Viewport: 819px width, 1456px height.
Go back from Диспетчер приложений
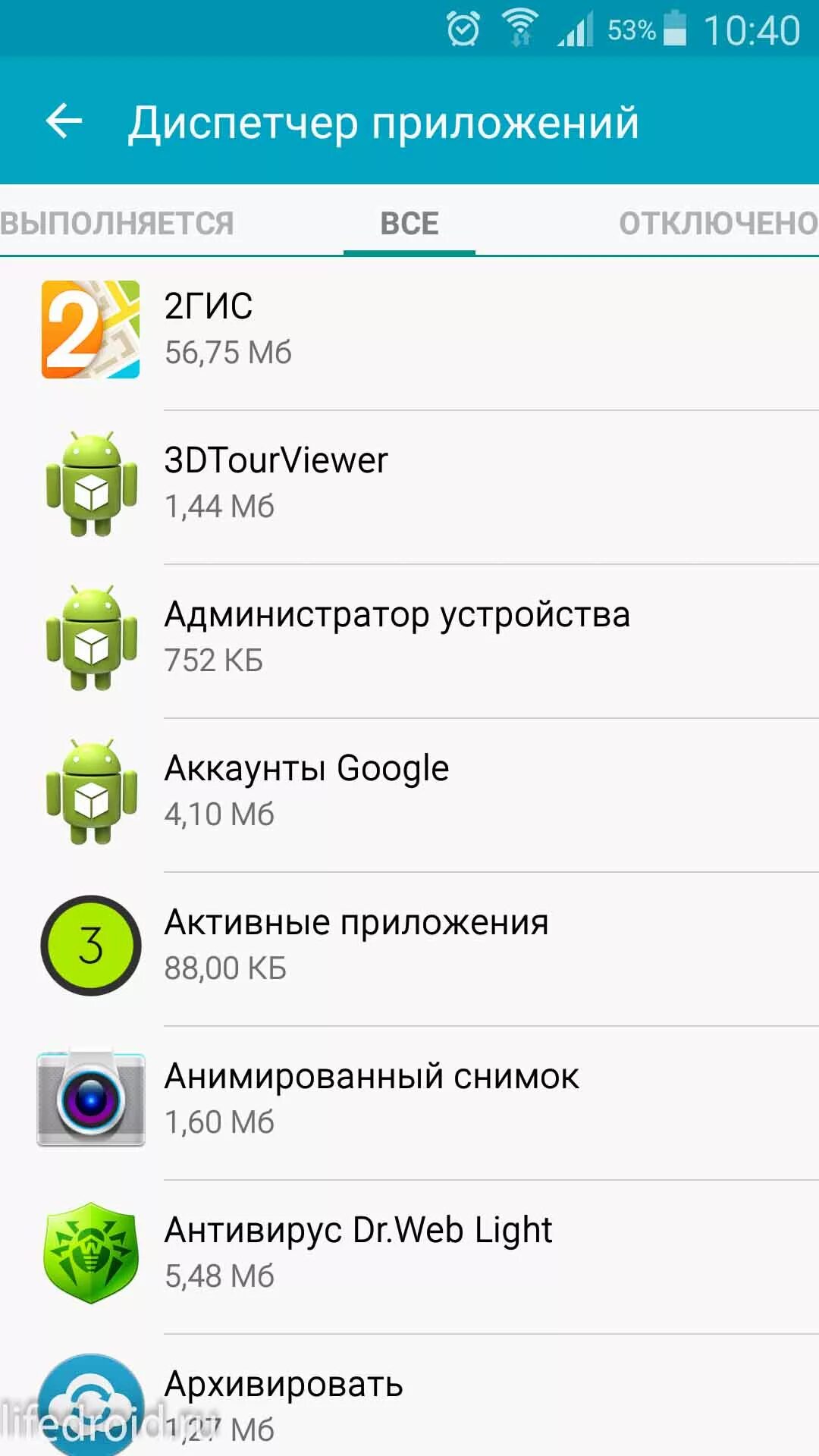click(x=64, y=121)
